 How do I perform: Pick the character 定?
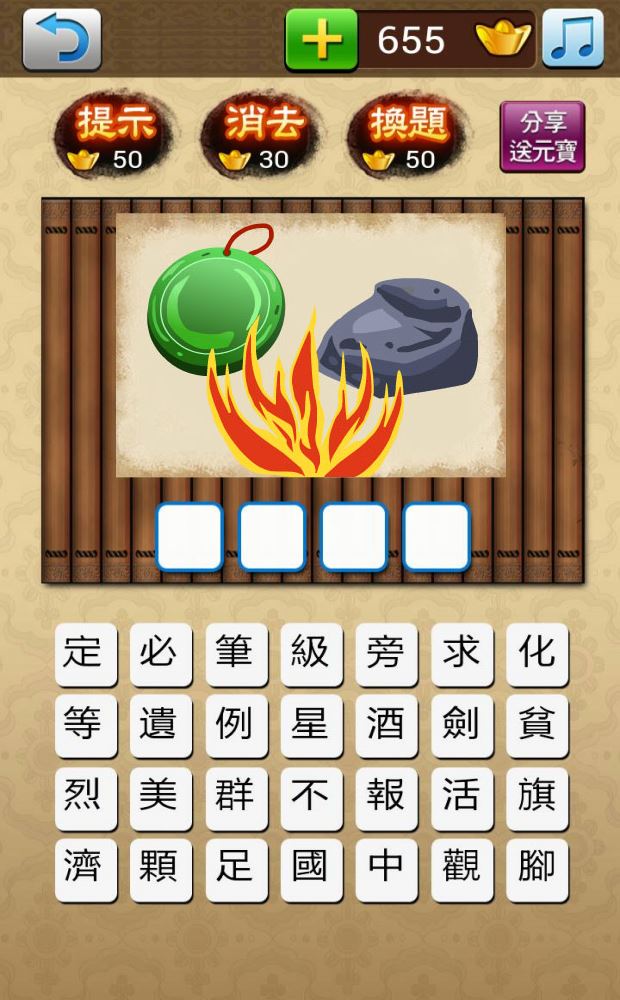pos(85,654)
